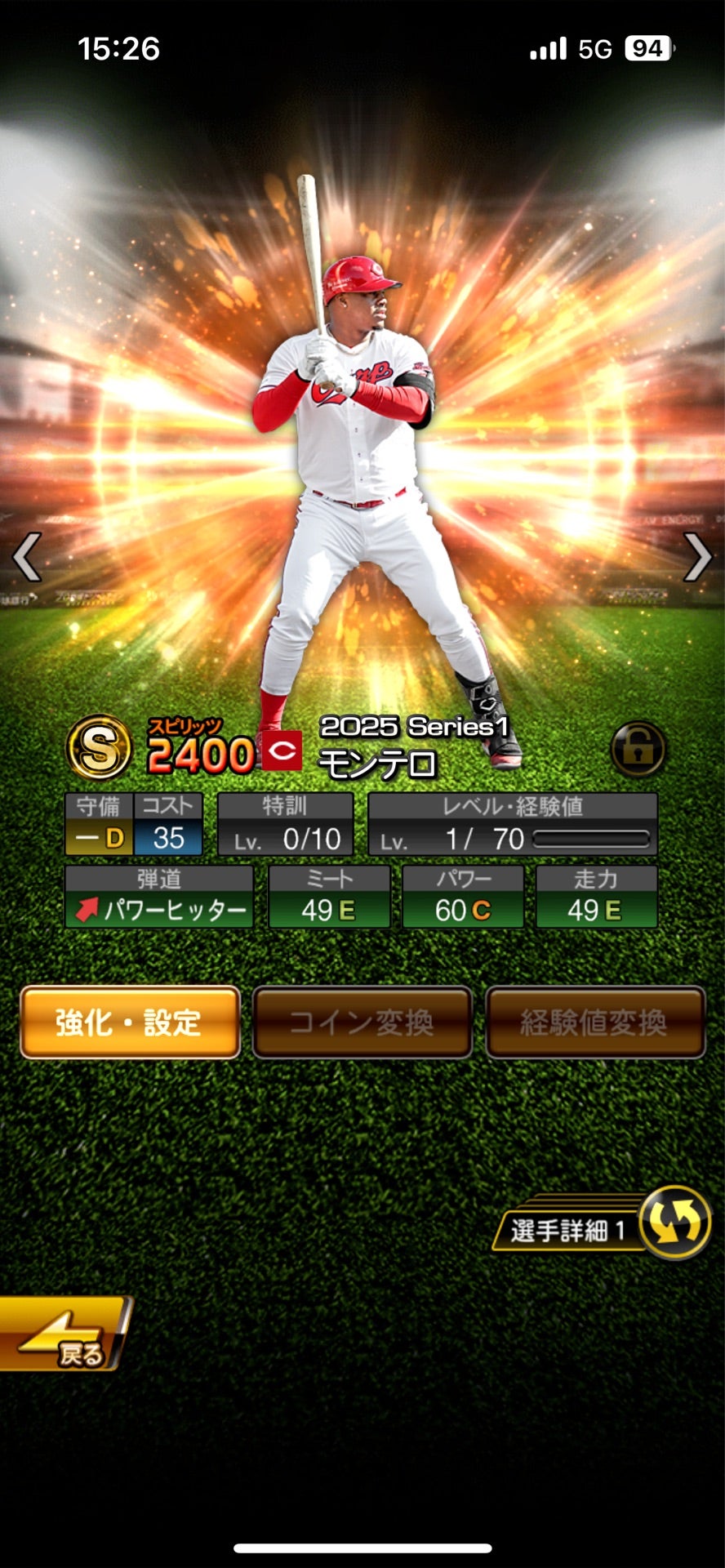The image size is (725, 1568).
Task: Go to the previous player card
Action: 27,557
